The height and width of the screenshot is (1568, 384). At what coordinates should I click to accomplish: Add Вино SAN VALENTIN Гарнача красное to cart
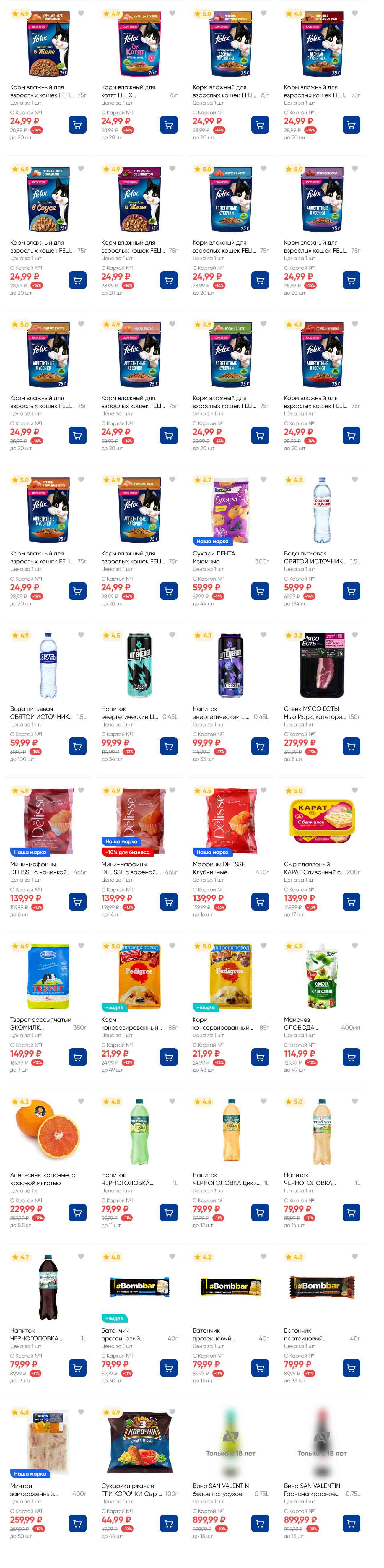coord(351,1523)
